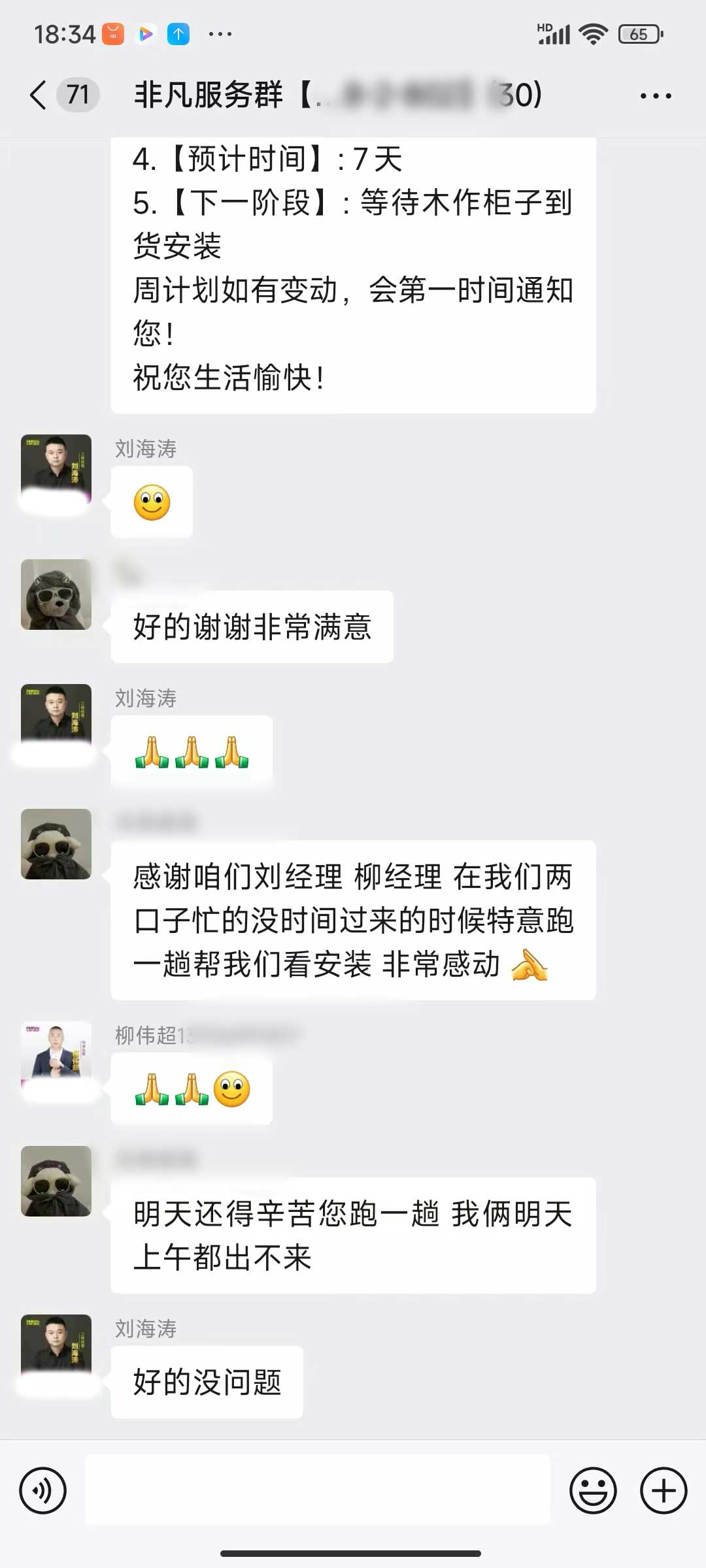
Task: View 柳伟超's profile via his avatar
Action: point(56,1056)
